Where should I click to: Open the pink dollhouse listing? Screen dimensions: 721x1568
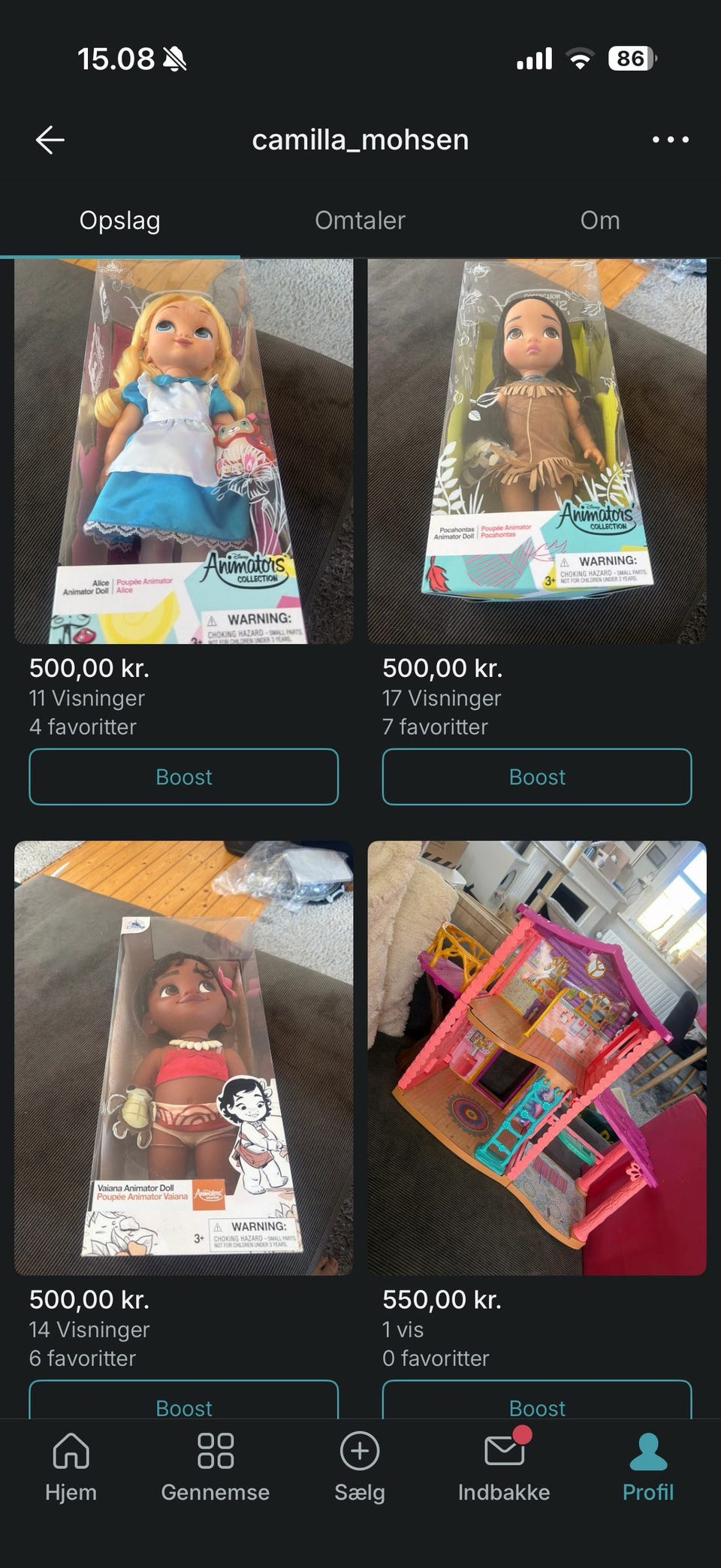537,1058
